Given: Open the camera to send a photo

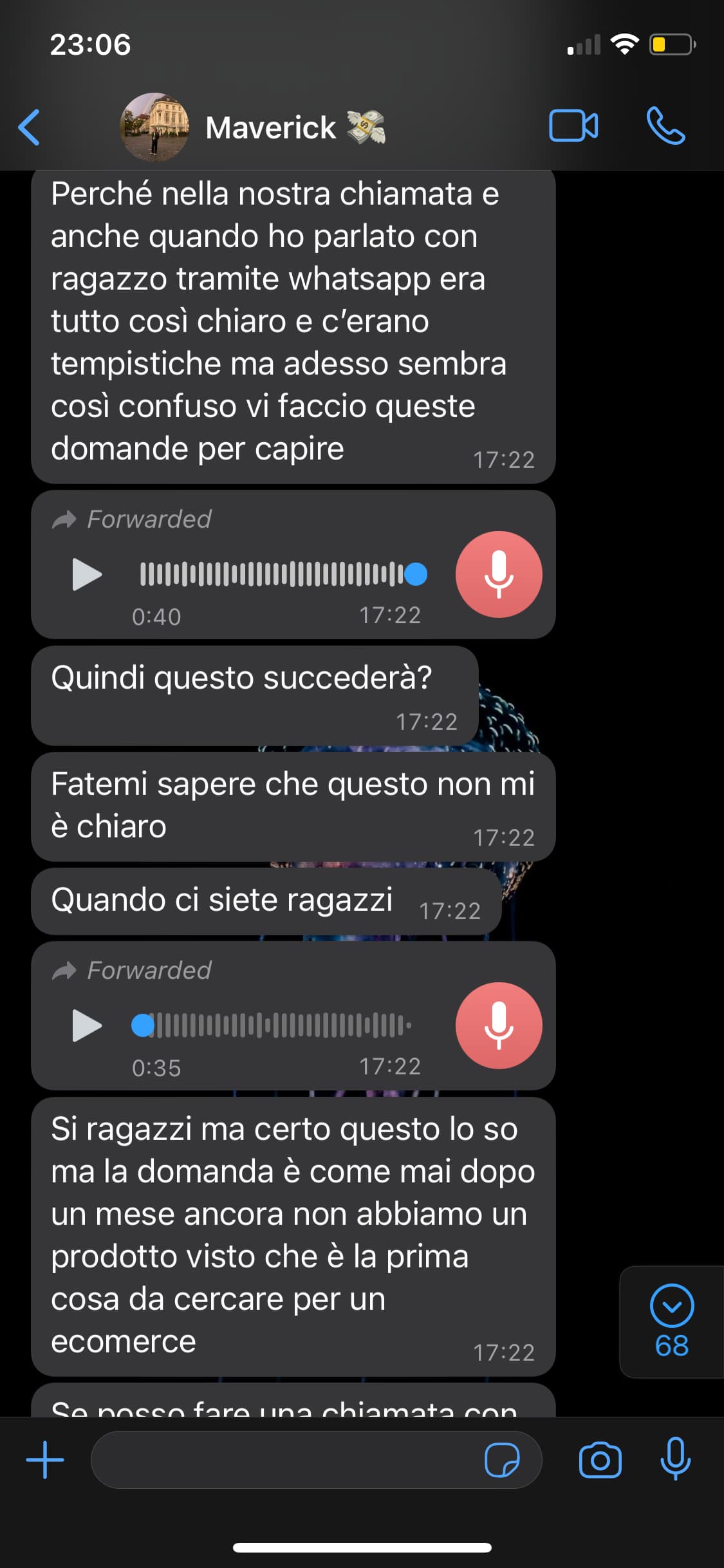Looking at the screenshot, I should [x=600, y=1460].
